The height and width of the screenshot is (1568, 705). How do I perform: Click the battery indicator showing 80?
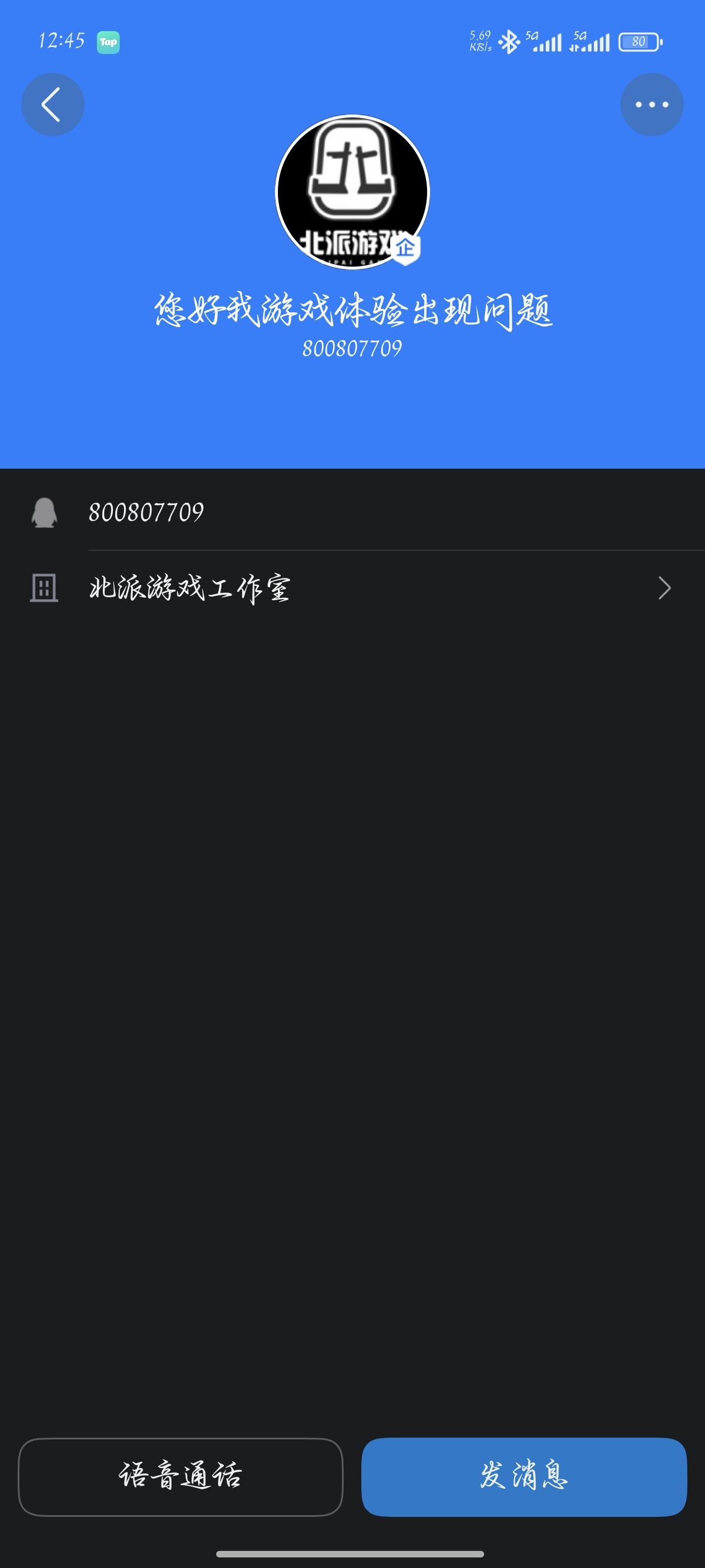point(639,41)
